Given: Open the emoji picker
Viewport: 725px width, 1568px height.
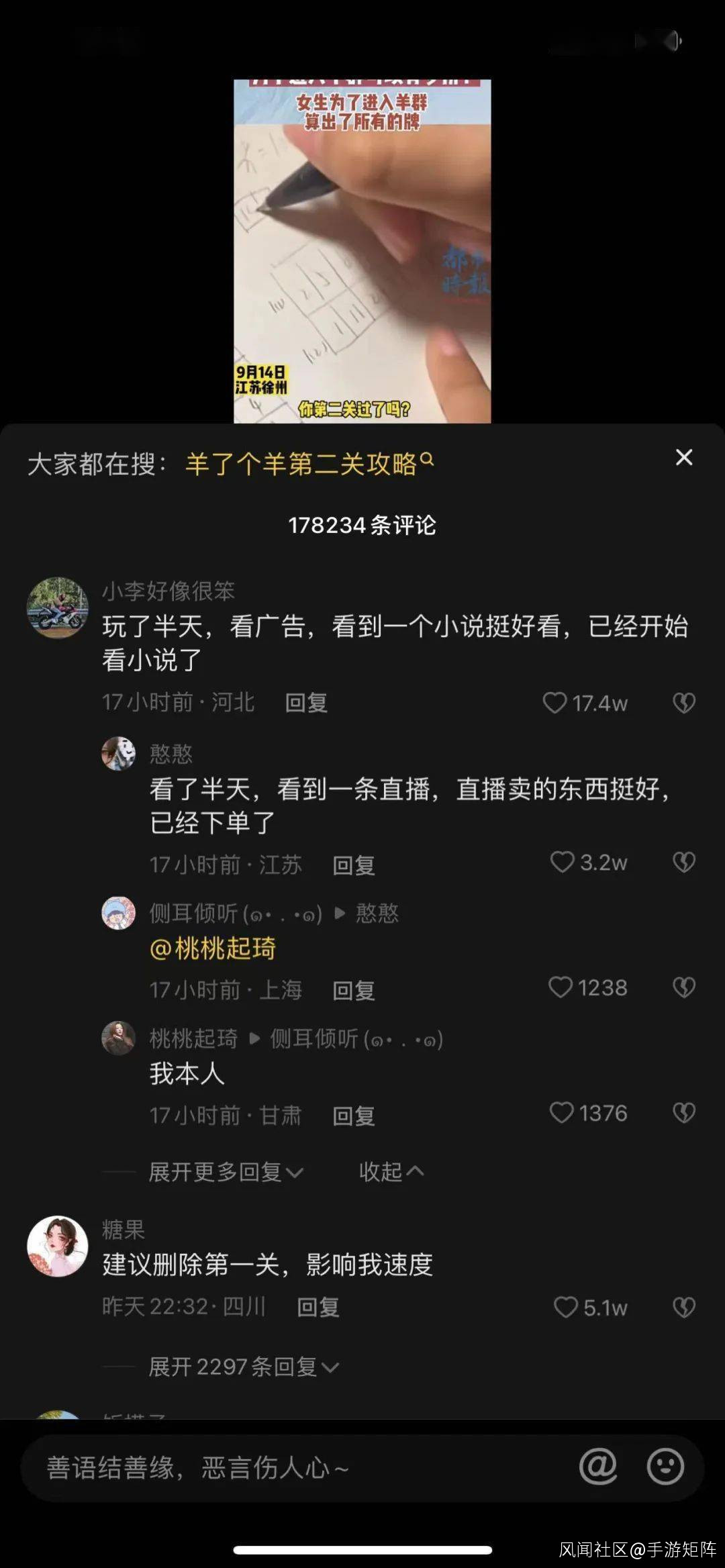Looking at the screenshot, I should (x=665, y=1466).
